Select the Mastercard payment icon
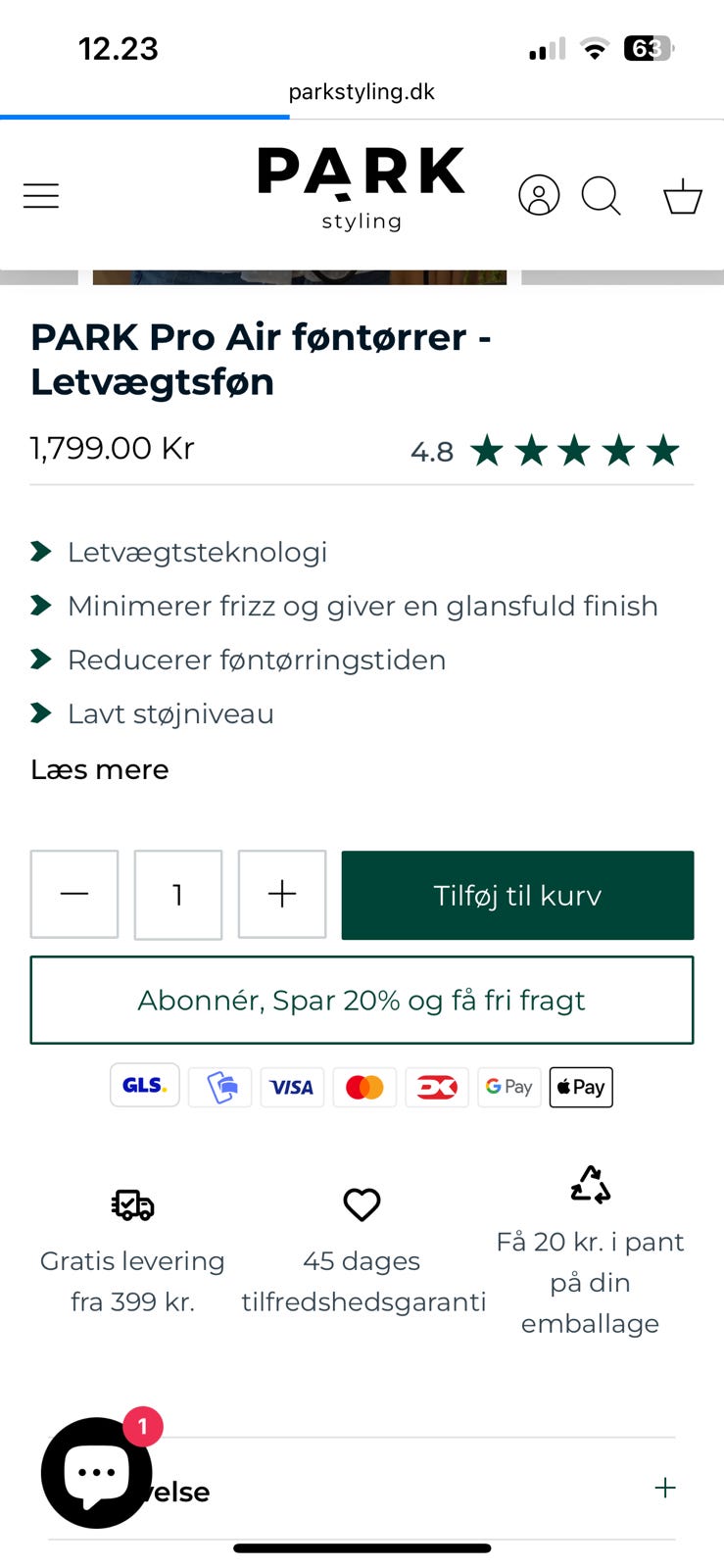 pos(364,1086)
